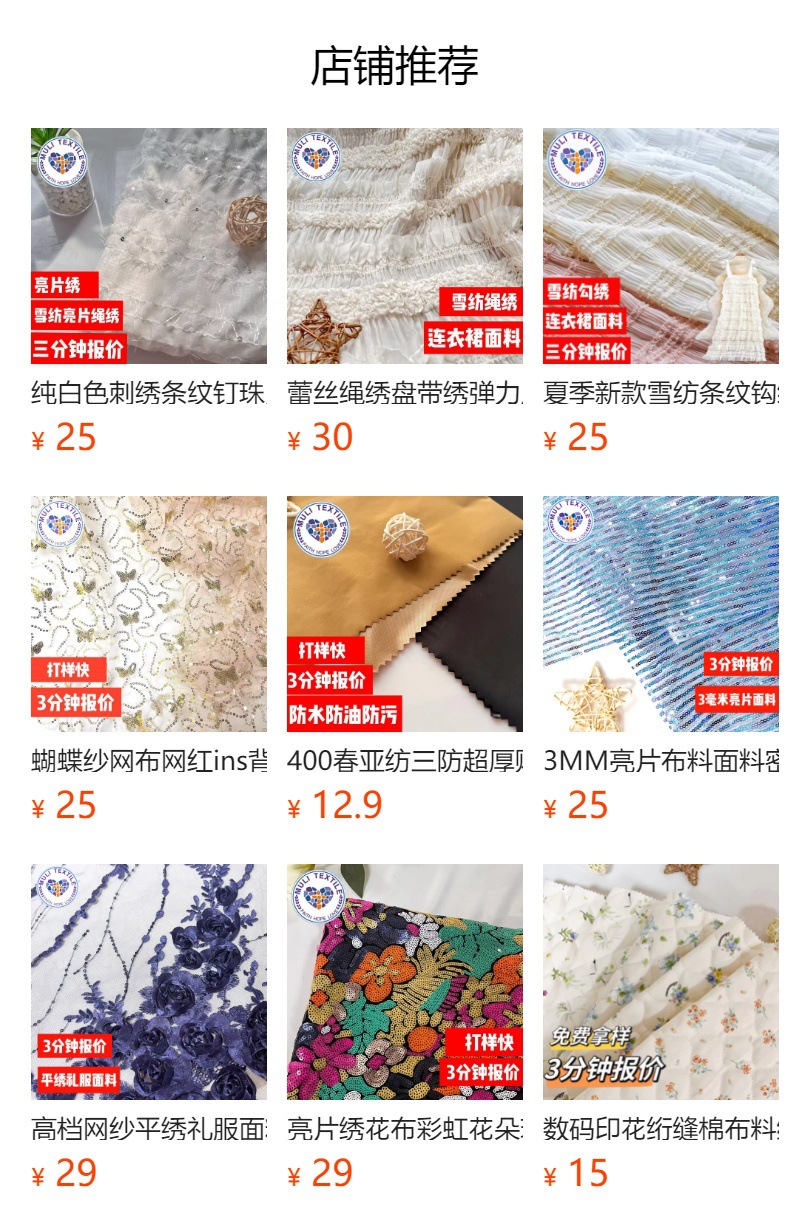The image size is (790, 1232).
Task: View the 数码印花绗缝棉布料 product
Action: point(660,982)
